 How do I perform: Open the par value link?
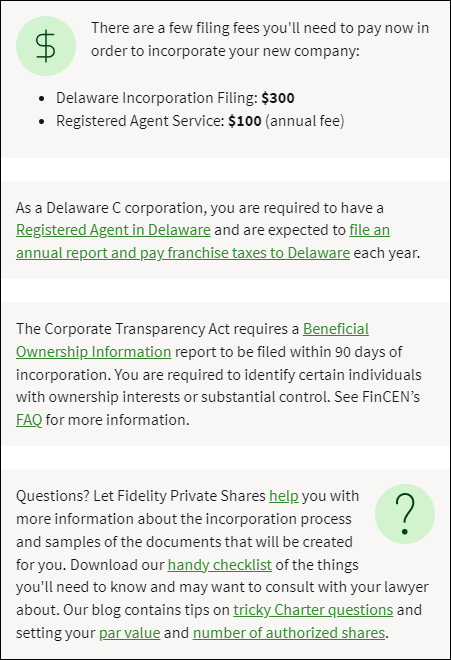coord(130,633)
